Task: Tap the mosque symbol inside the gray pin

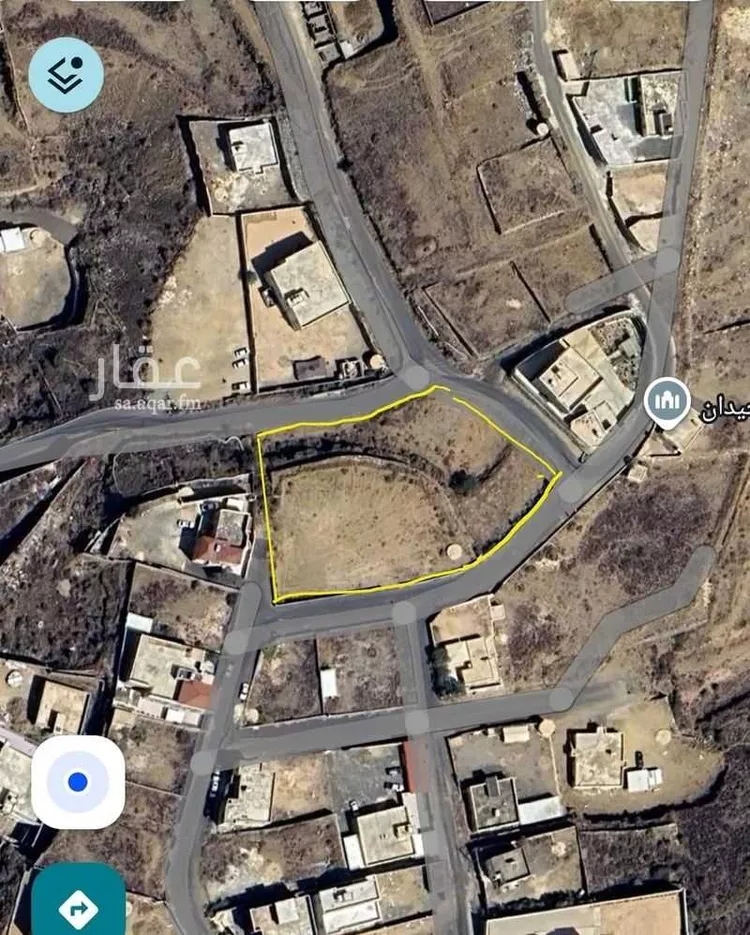Action: point(668,398)
